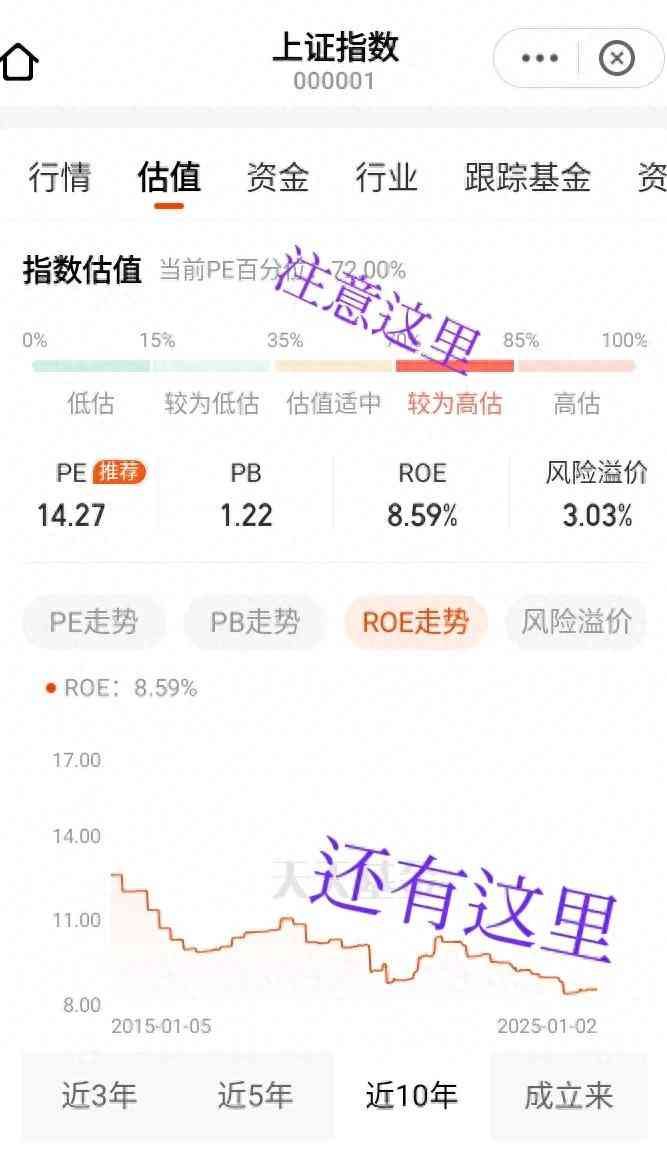667x1164 pixels.
Task: Set chart range to 近5年
Action: click(255, 1096)
